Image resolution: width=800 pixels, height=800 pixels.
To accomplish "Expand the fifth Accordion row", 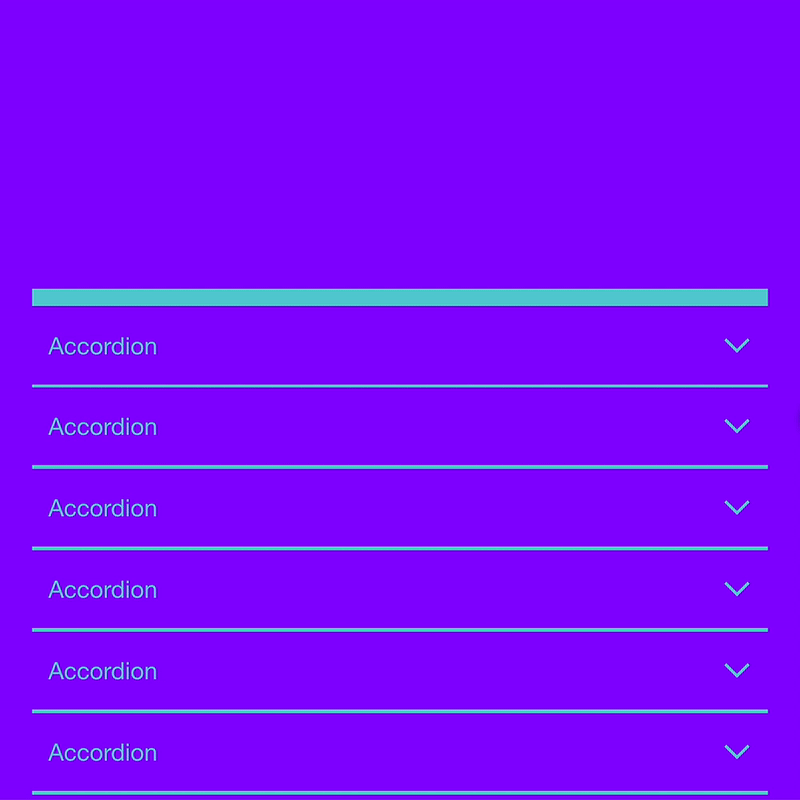I will [400, 671].
